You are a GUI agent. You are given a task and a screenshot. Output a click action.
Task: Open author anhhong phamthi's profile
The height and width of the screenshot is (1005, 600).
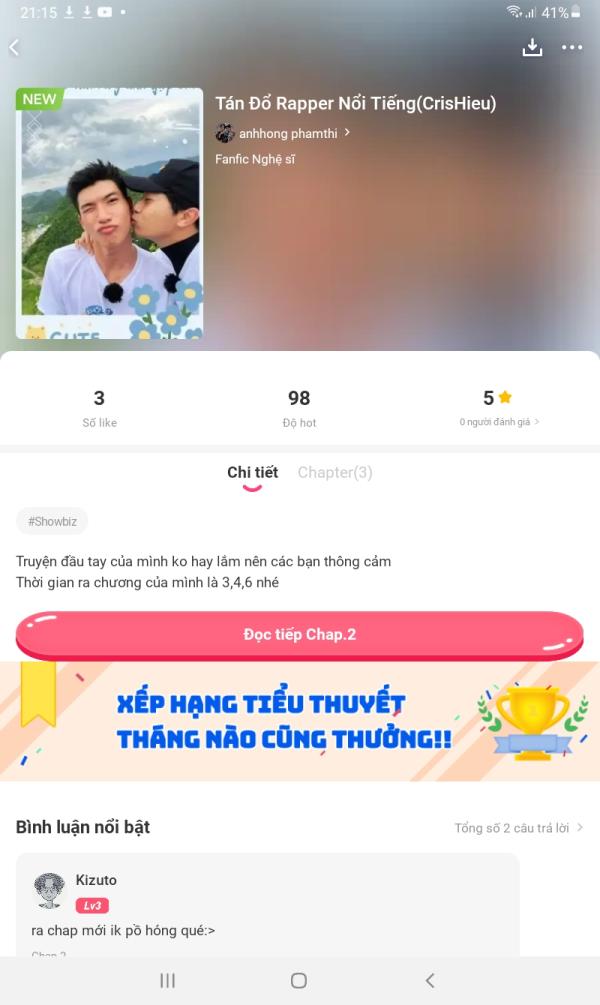(284, 133)
